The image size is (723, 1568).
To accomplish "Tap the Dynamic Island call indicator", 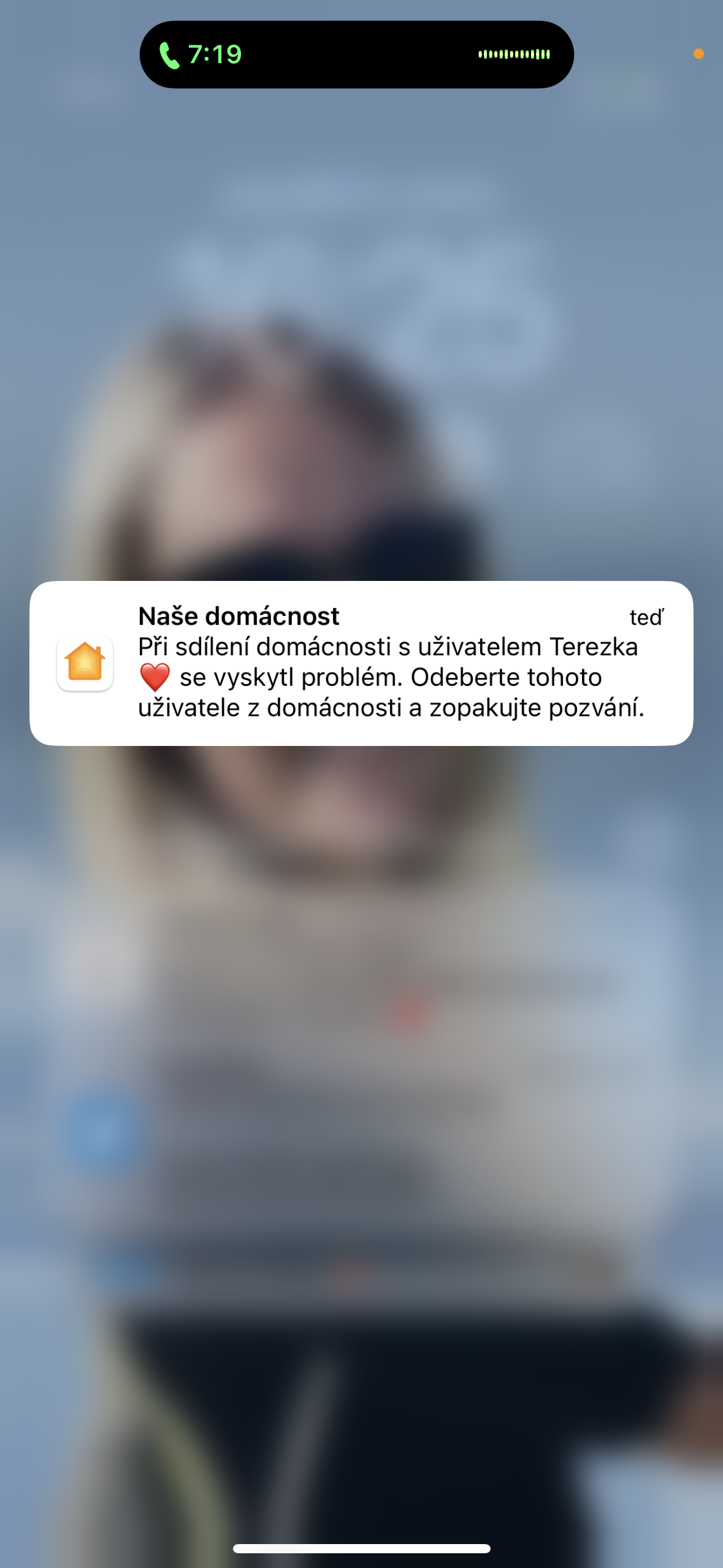I will (x=356, y=54).
